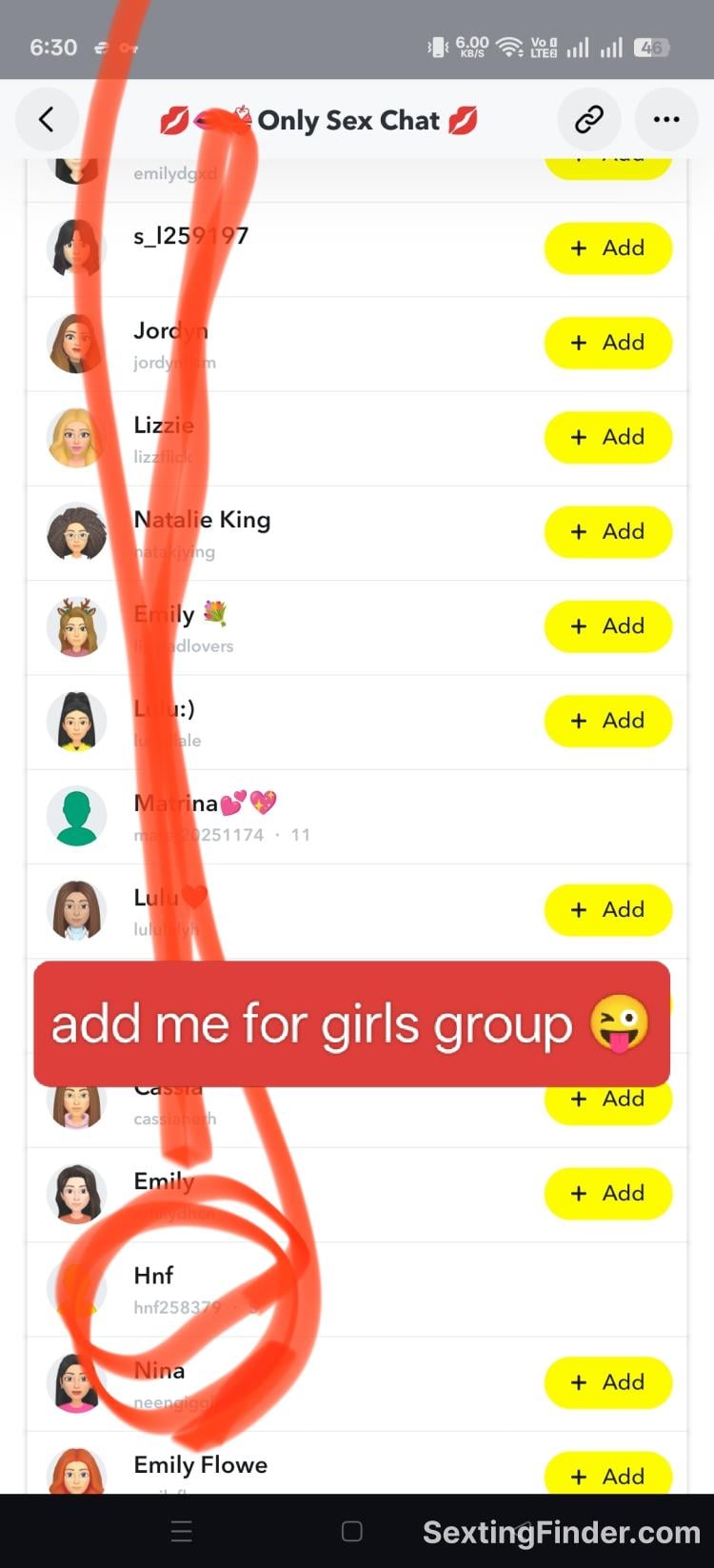Open the system recent apps button
The width and height of the screenshot is (714, 1568).
pos(181,1531)
